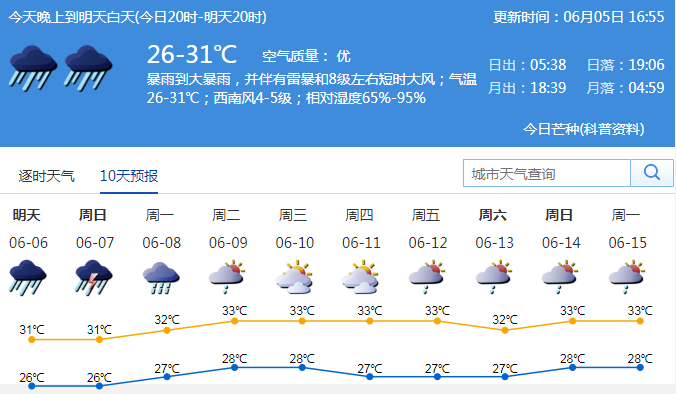This screenshot has height=394, width=676.
Task: Open the 今日芒种(科普资料) link
Action: tap(583, 129)
